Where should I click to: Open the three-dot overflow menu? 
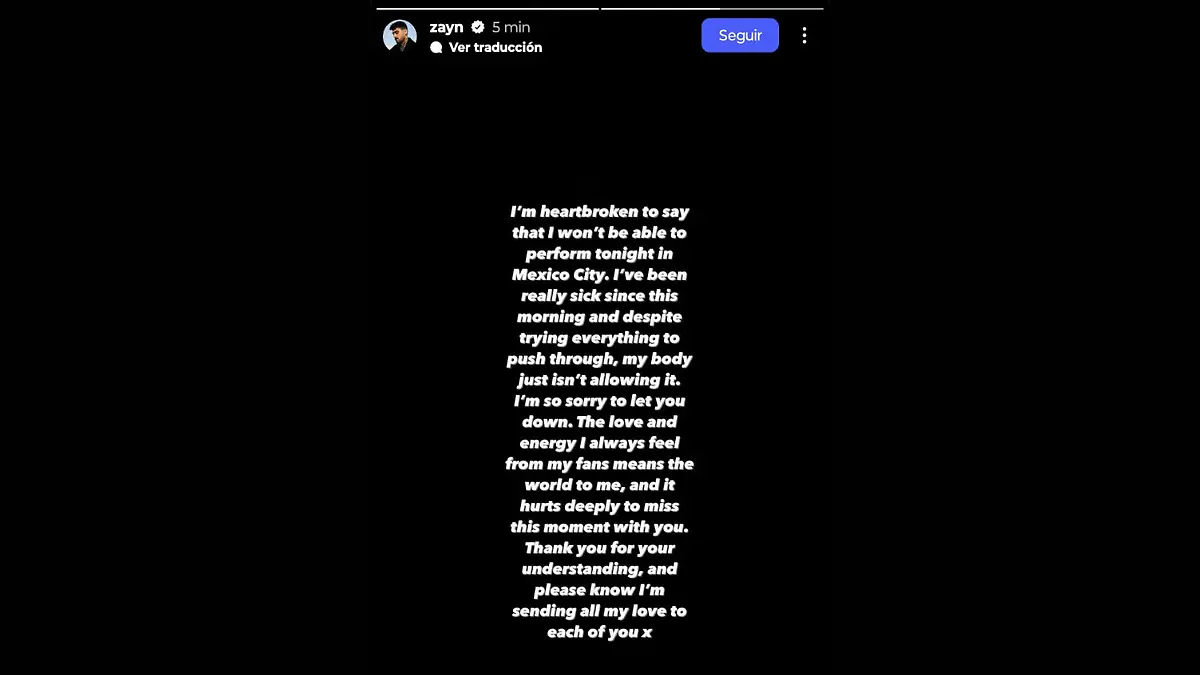pos(804,36)
